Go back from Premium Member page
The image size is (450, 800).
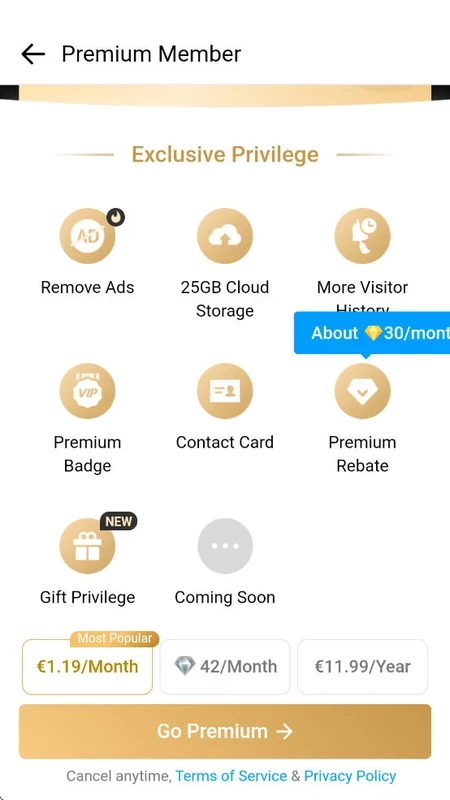(33, 54)
